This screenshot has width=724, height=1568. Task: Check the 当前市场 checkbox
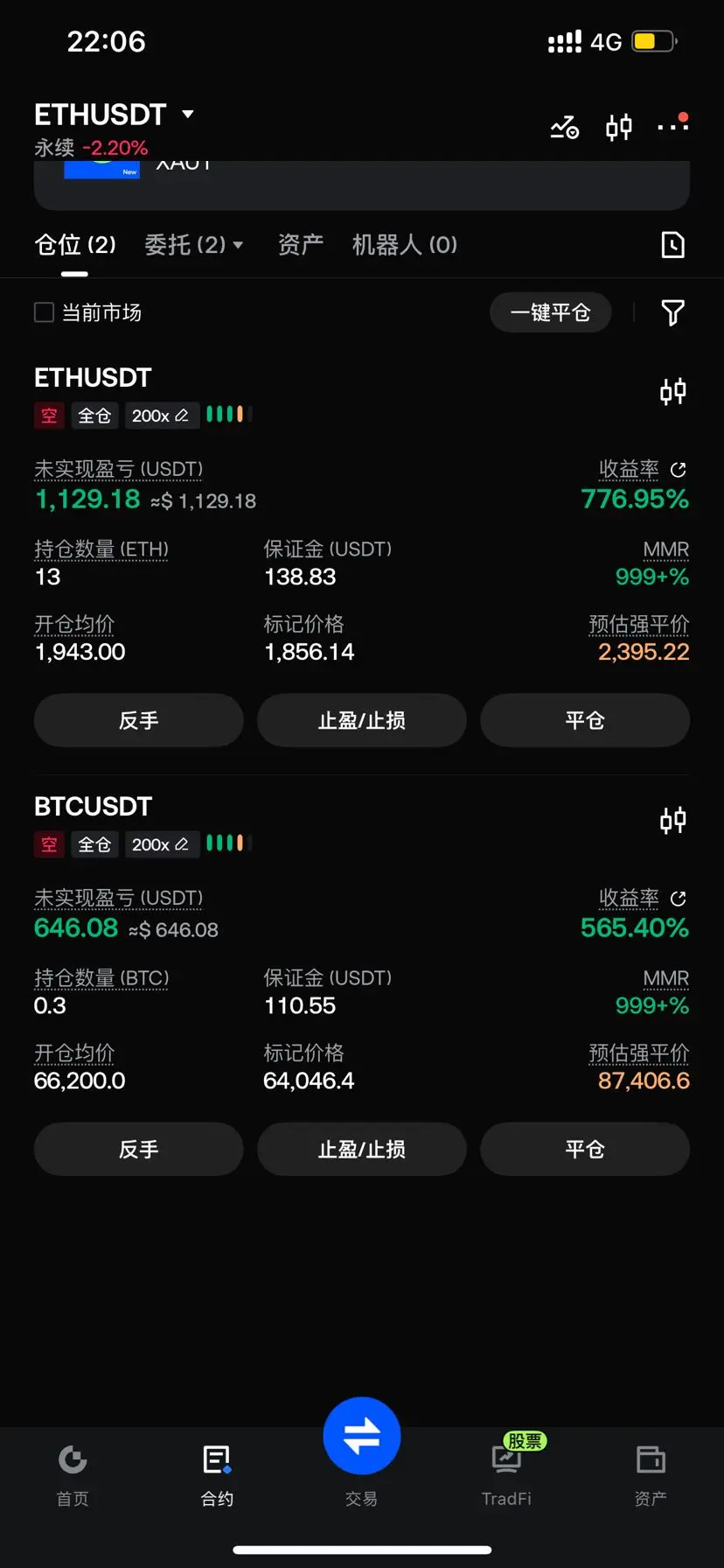[x=44, y=312]
